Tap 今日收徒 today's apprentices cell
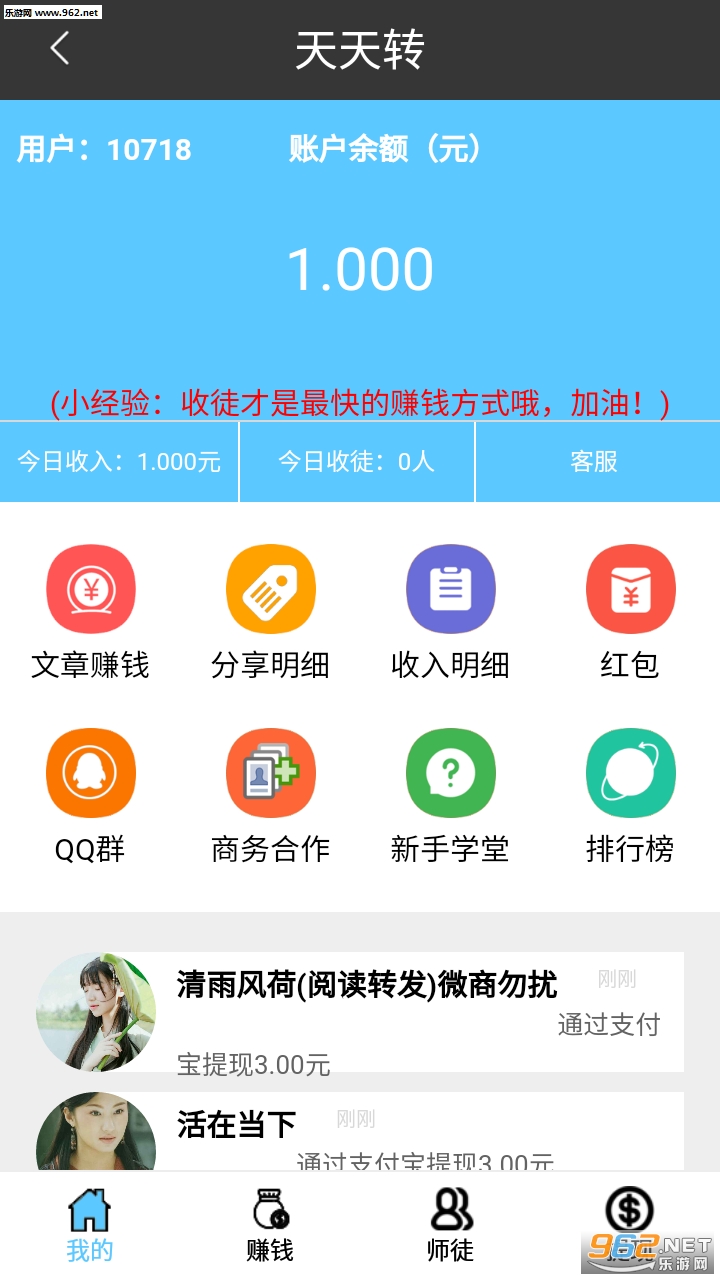The height and width of the screenshot is (1280, 720). click(357, 462)
